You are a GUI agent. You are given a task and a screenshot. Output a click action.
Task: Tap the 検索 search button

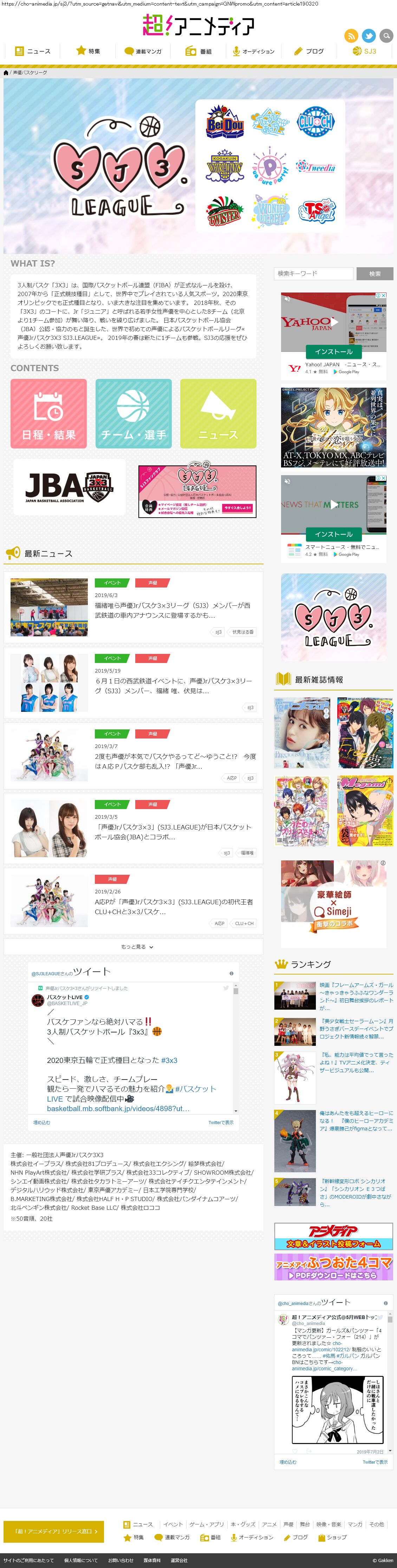click(x=375, y=273)
